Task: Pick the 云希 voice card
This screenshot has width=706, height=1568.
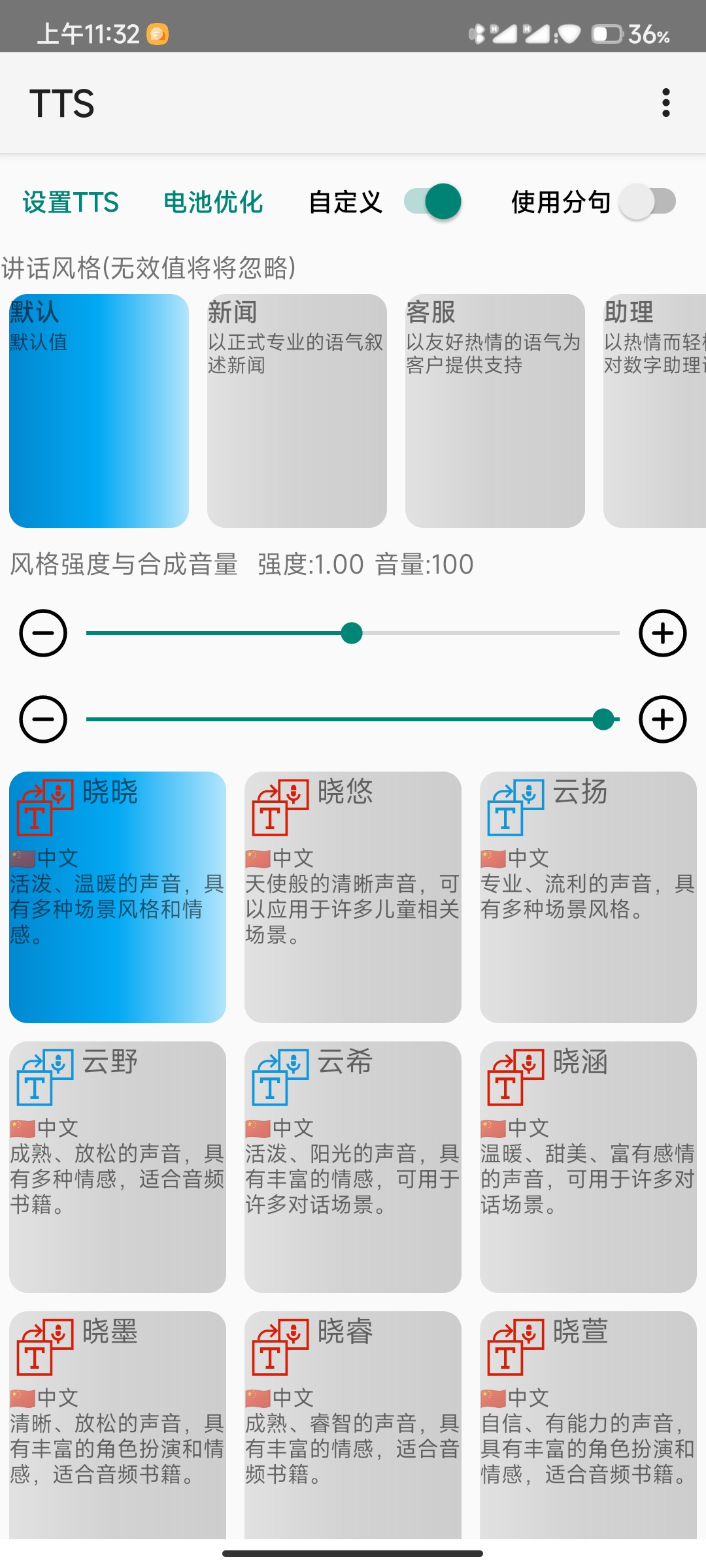Action: (x=353, y=1166)
